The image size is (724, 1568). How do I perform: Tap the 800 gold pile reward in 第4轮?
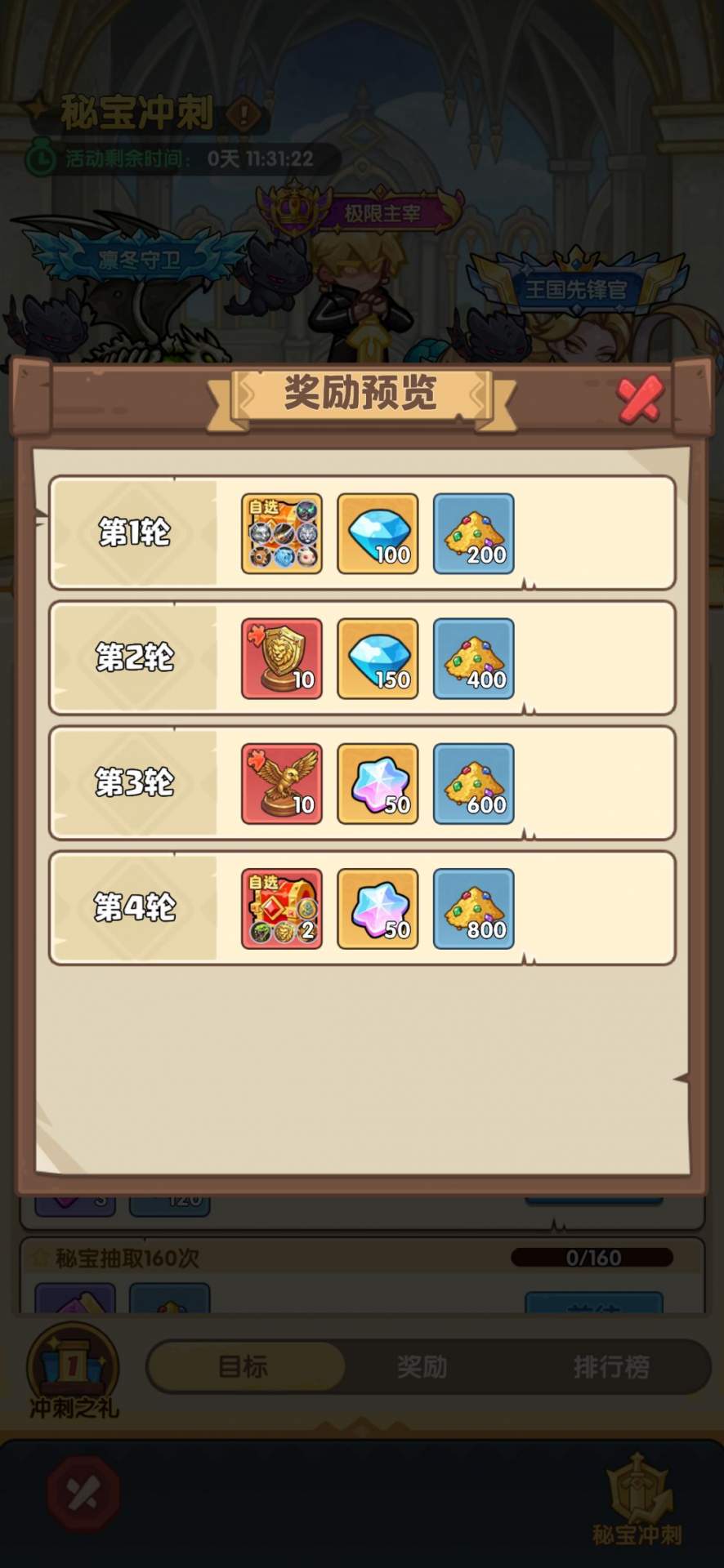click(x=474, y=908)
